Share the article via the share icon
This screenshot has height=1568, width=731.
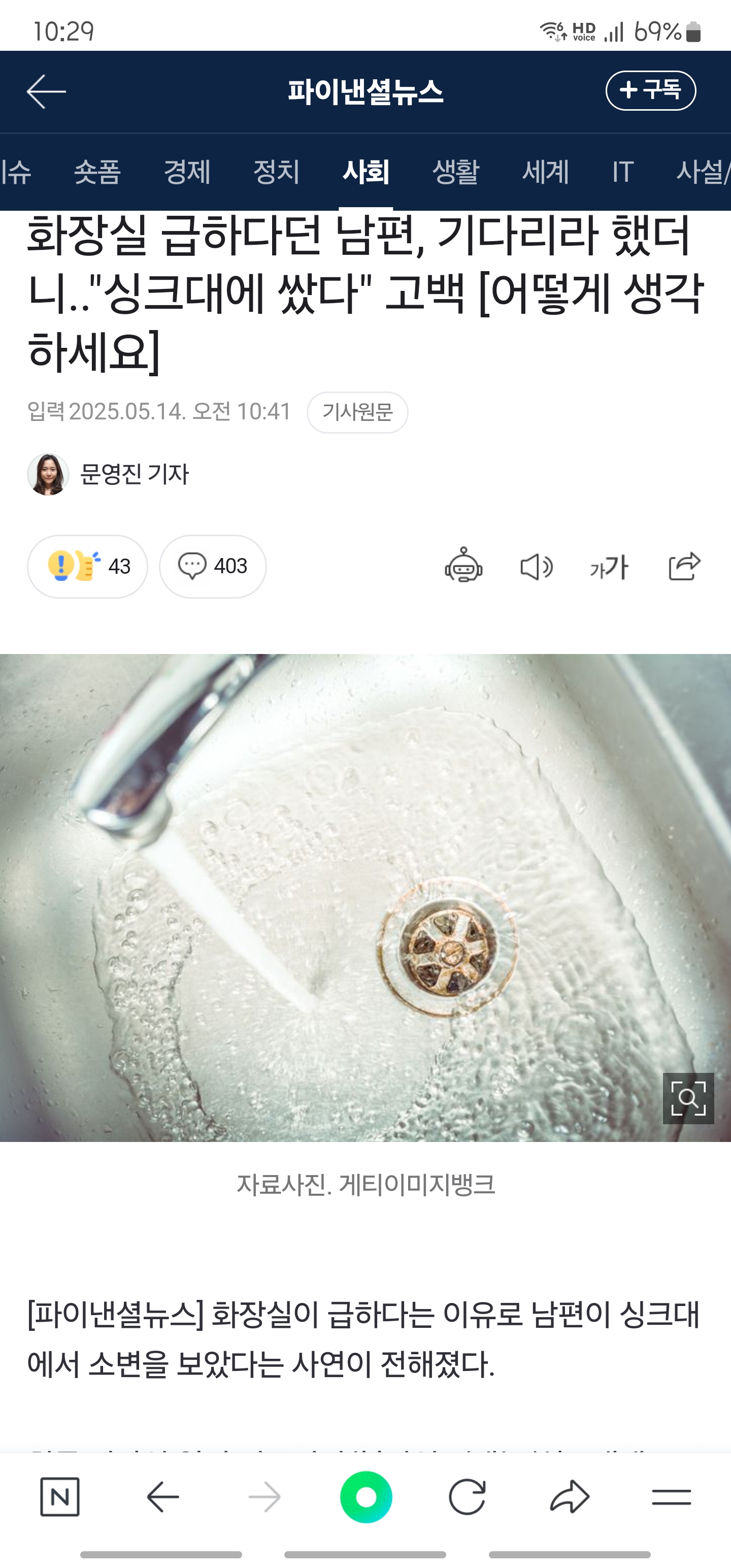(685, 566)
